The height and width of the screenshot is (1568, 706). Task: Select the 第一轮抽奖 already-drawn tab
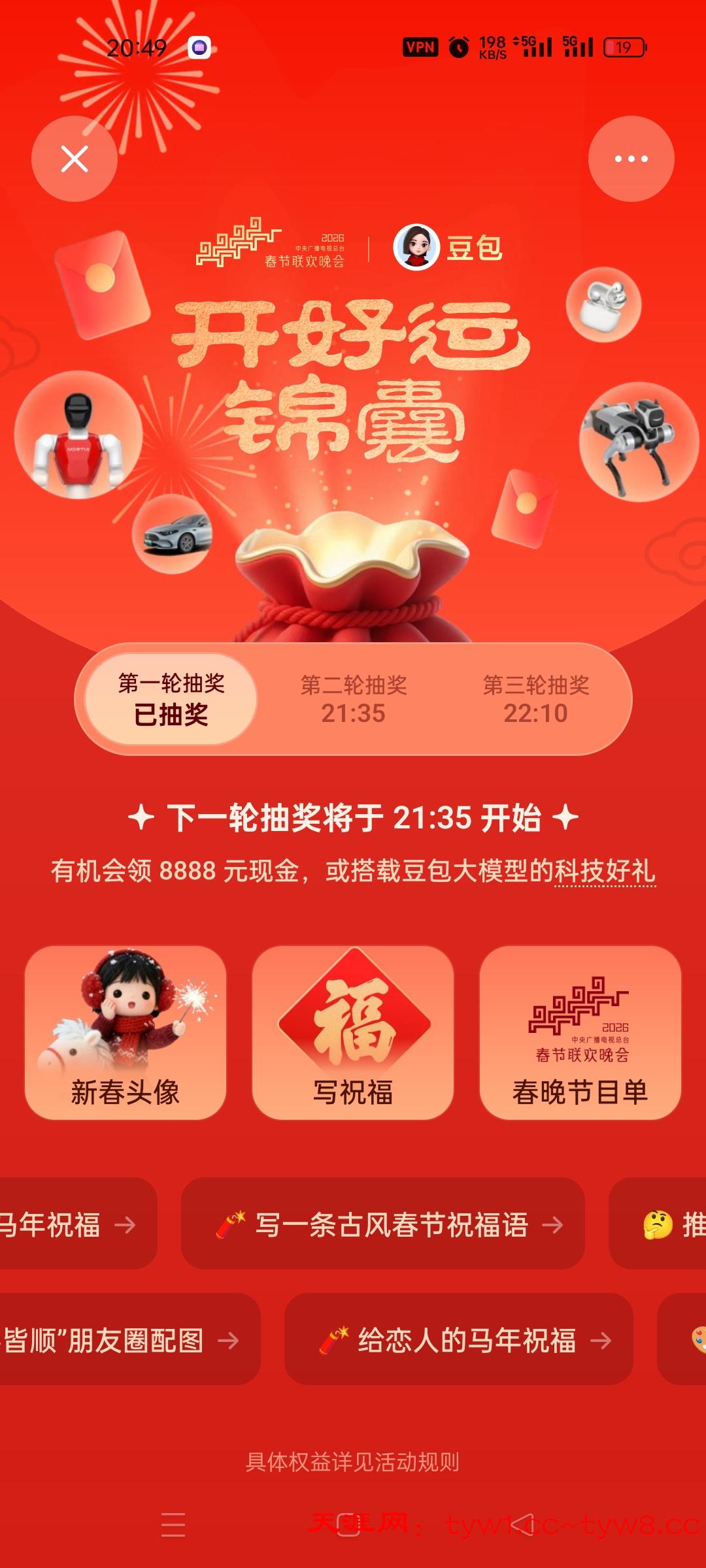(171, 699)
